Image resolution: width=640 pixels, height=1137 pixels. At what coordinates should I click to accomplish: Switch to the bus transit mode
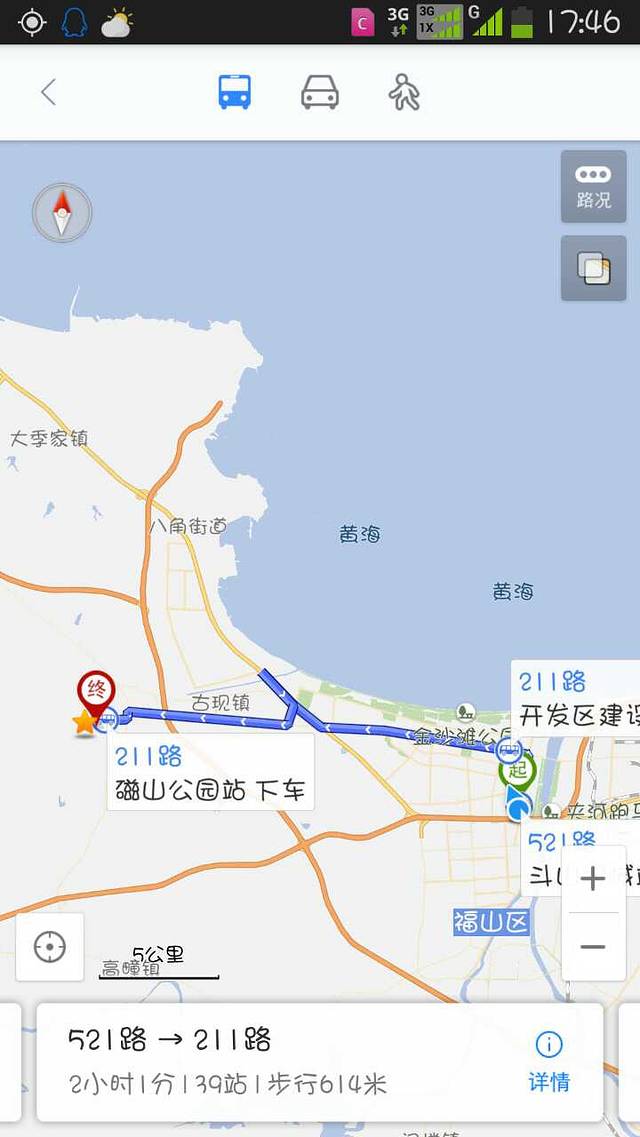(x=235, y=93)
